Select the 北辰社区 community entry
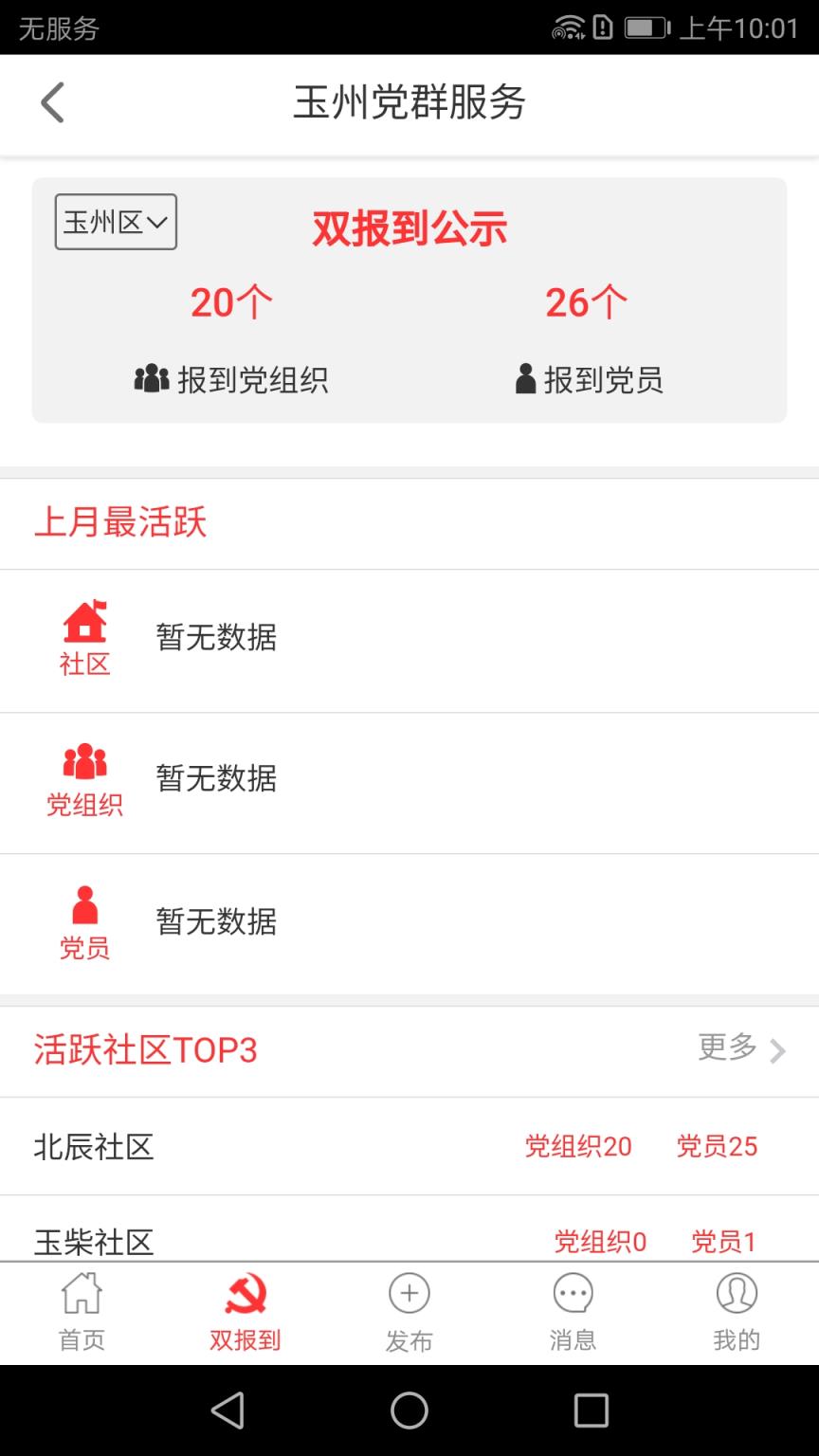Image resolution: width=819 pixels, height=1456 pixels. point(94,1146)
